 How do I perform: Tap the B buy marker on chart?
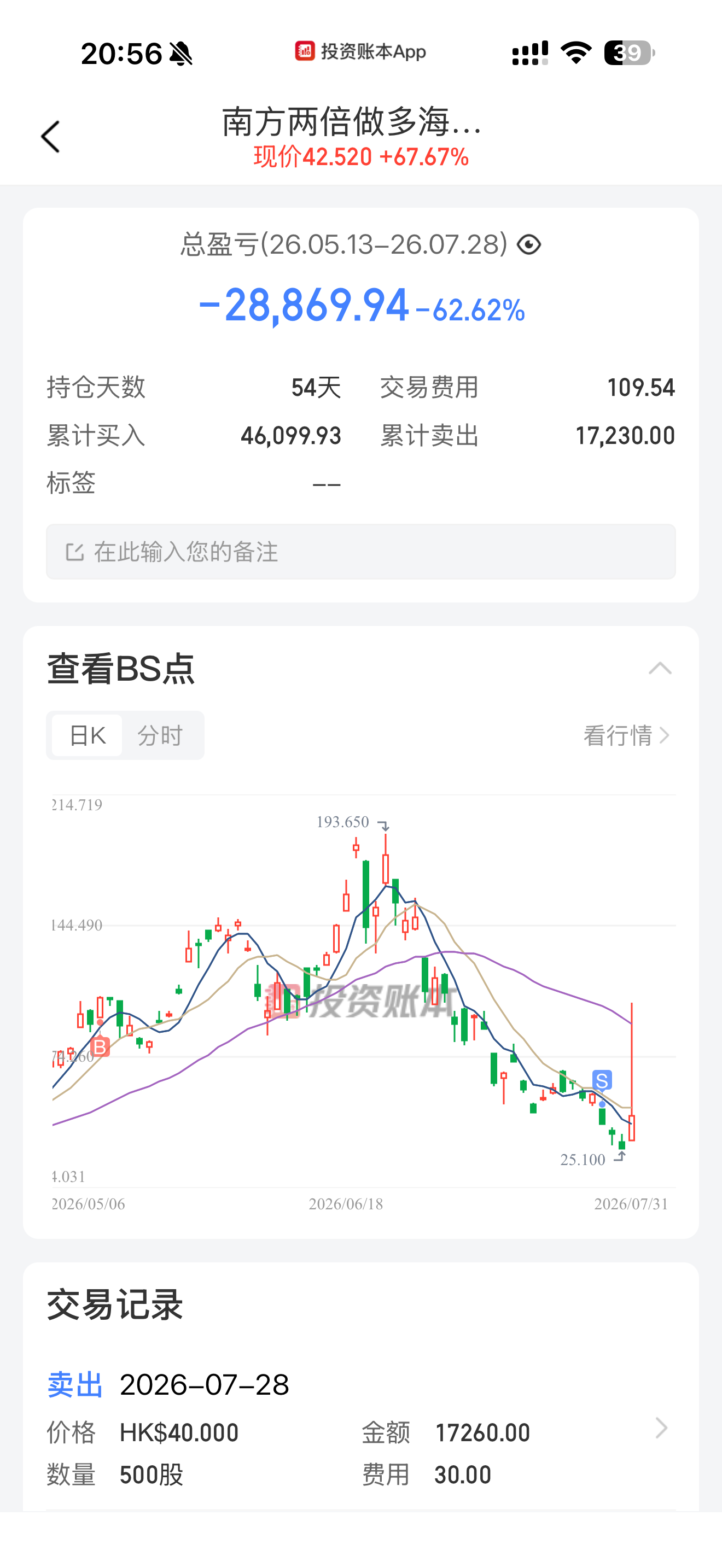coord(101,1047)
